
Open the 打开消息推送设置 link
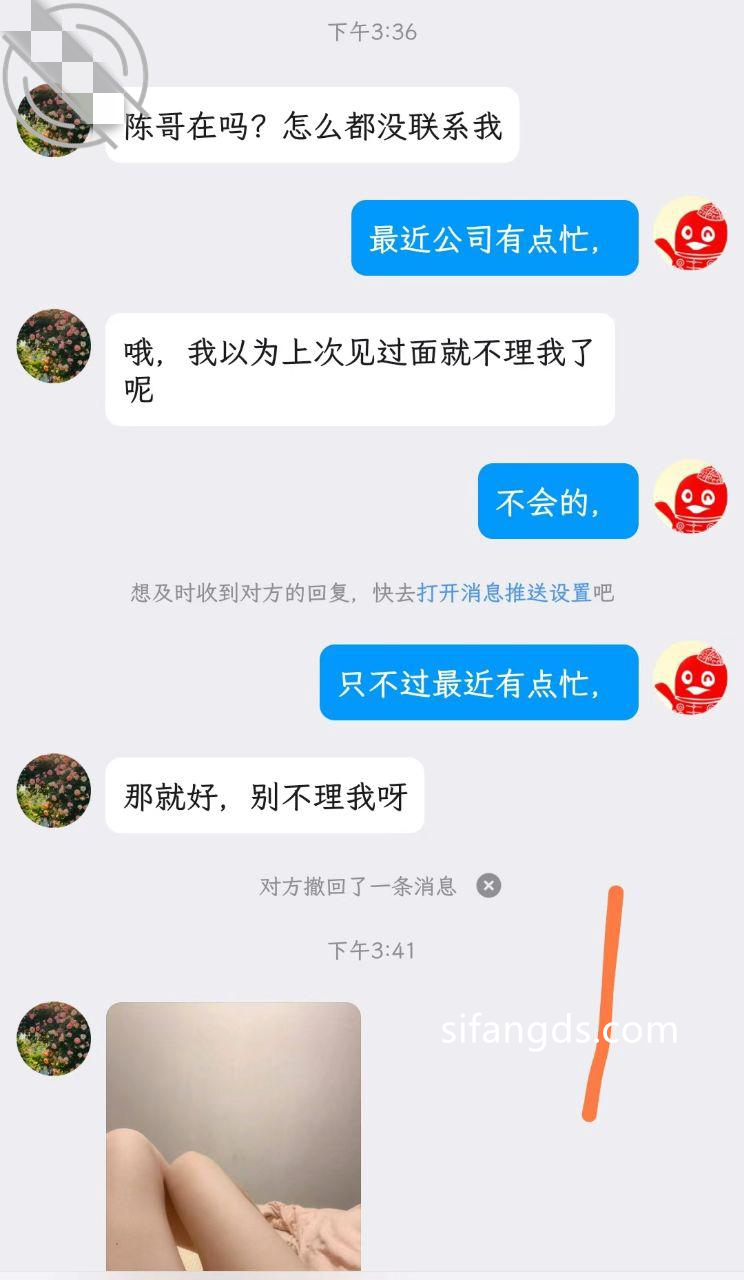coord(504,593)
